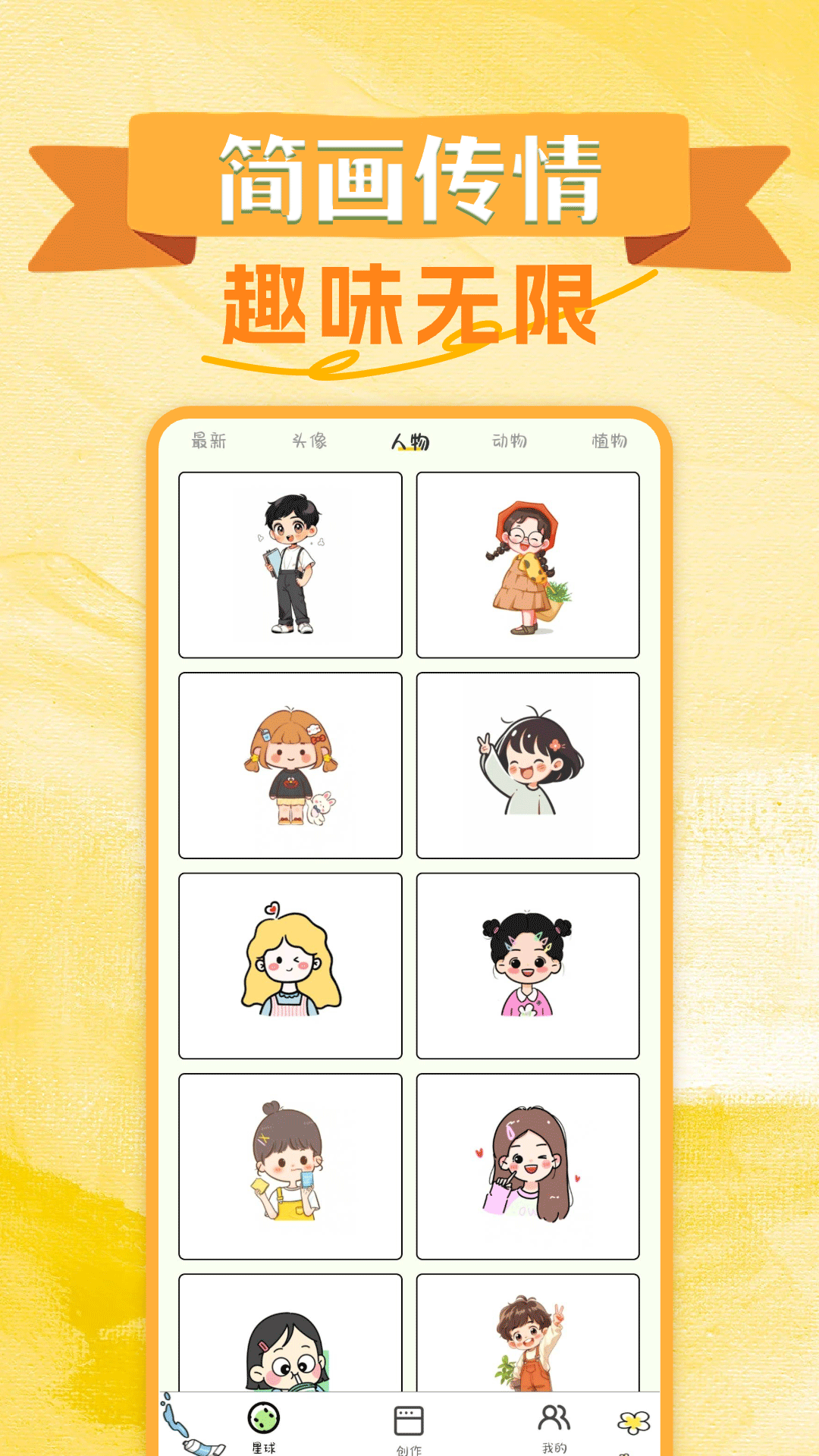Open the 植物 plants tab
This screenshot has height=1456, width=819.
pos(610,440)
